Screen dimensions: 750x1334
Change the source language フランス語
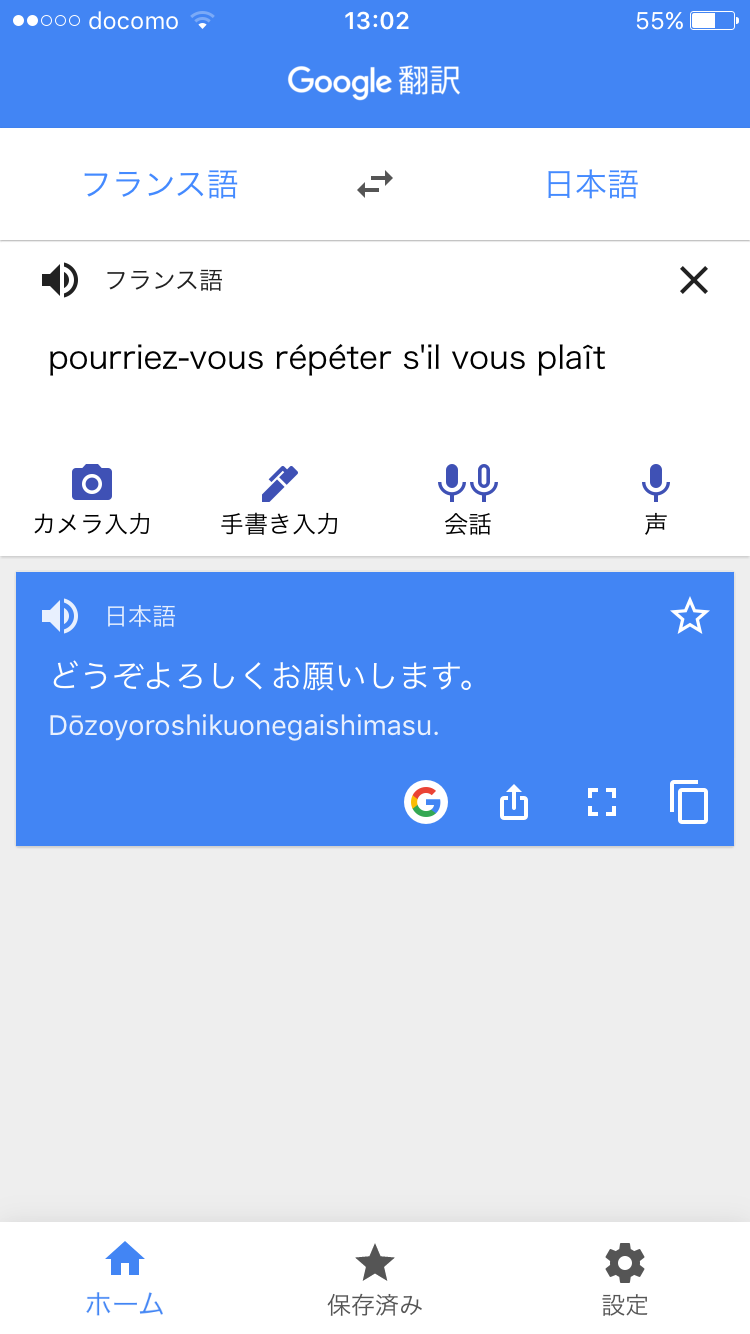160,185
